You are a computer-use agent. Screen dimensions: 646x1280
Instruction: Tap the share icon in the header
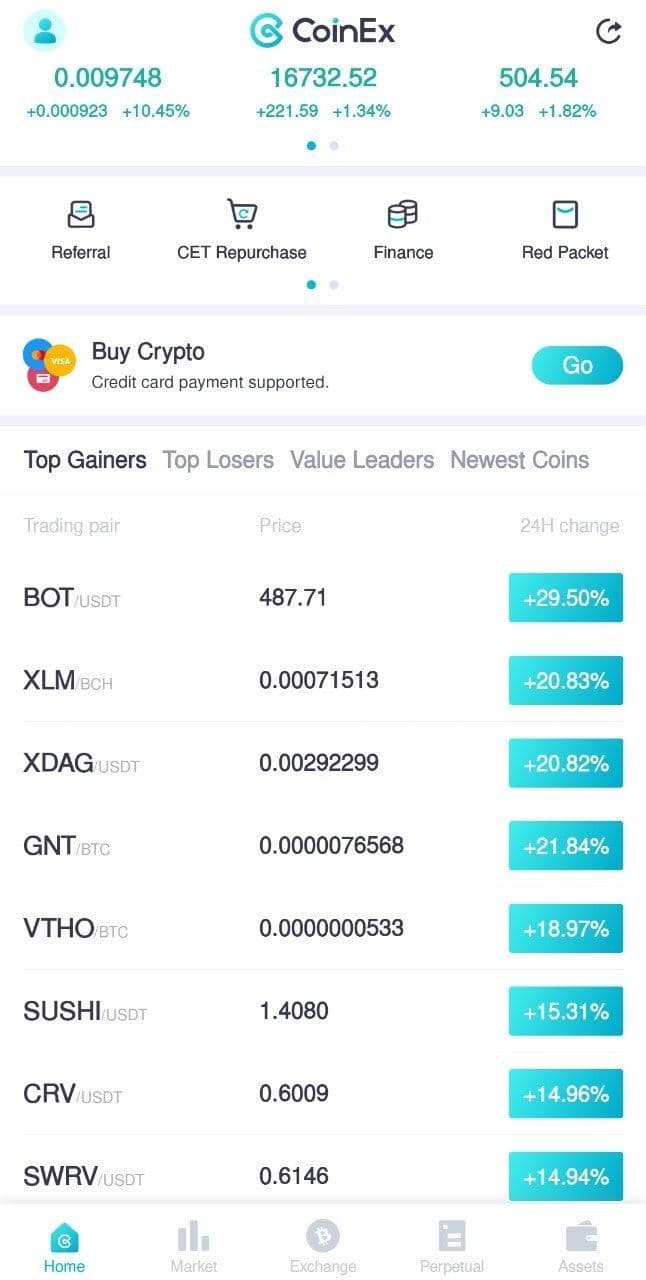[608, 32]
